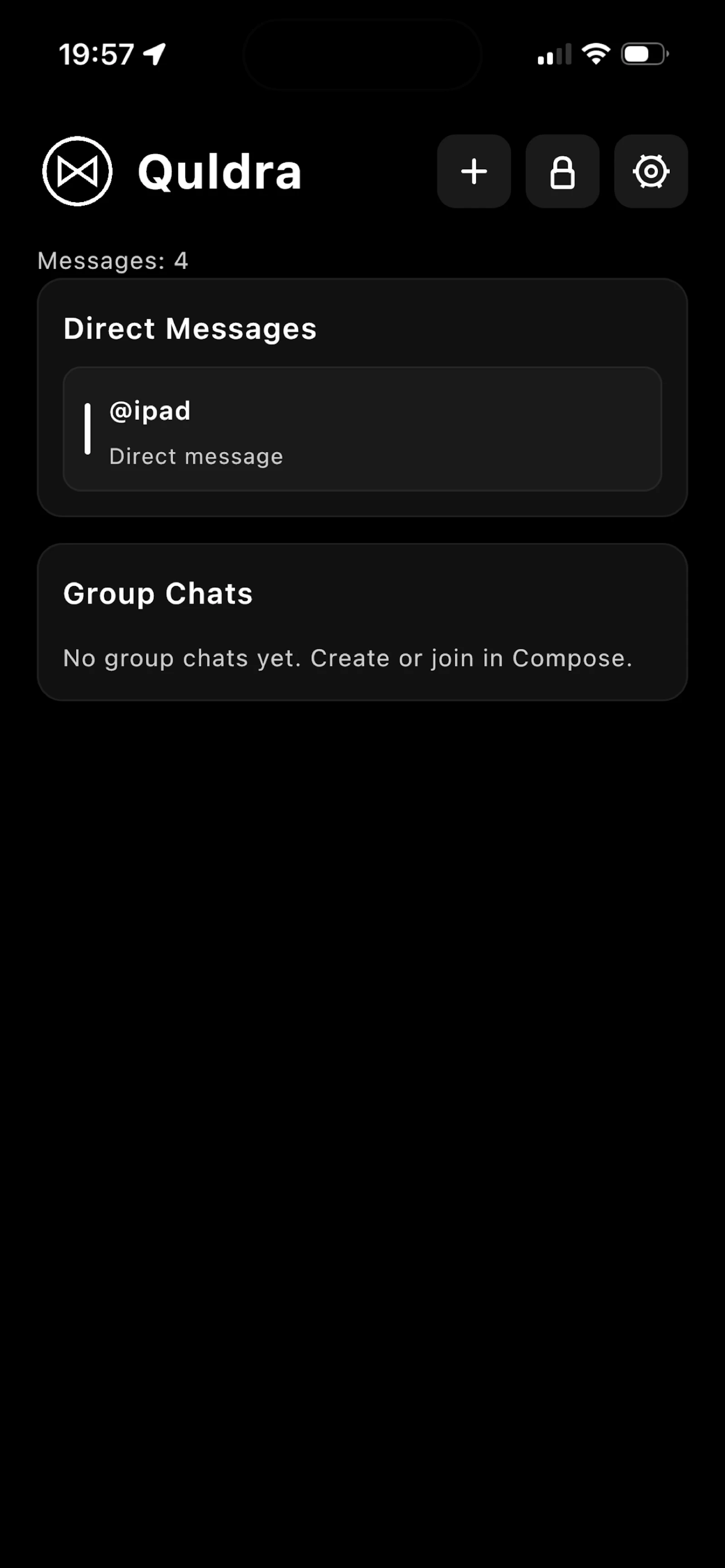Lock the app with the padlock icon

point(562,172)
